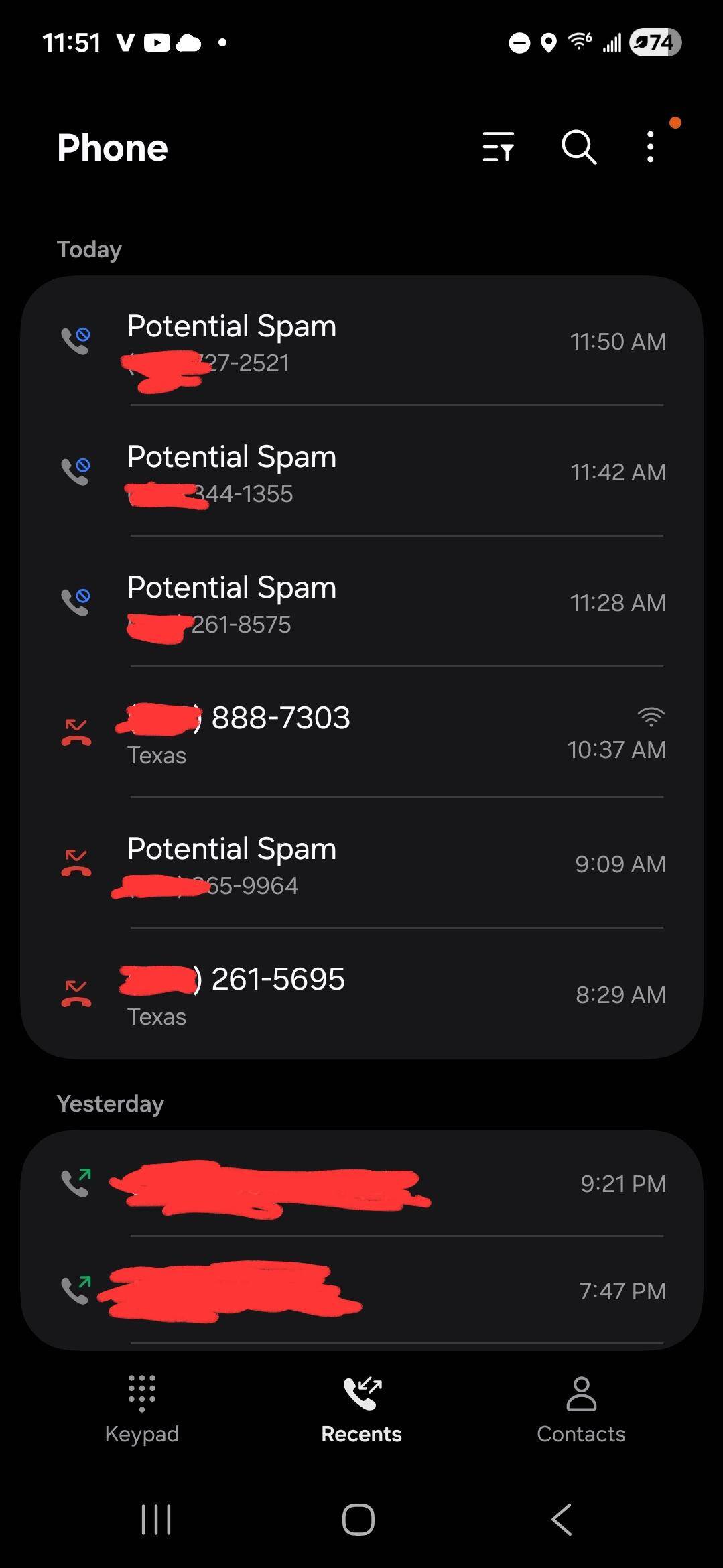This screenshot has width=723, height=1568.
Task: Open missed Texas call ending 261-5695
Action: pyautogui.click(x=362, y=995)
